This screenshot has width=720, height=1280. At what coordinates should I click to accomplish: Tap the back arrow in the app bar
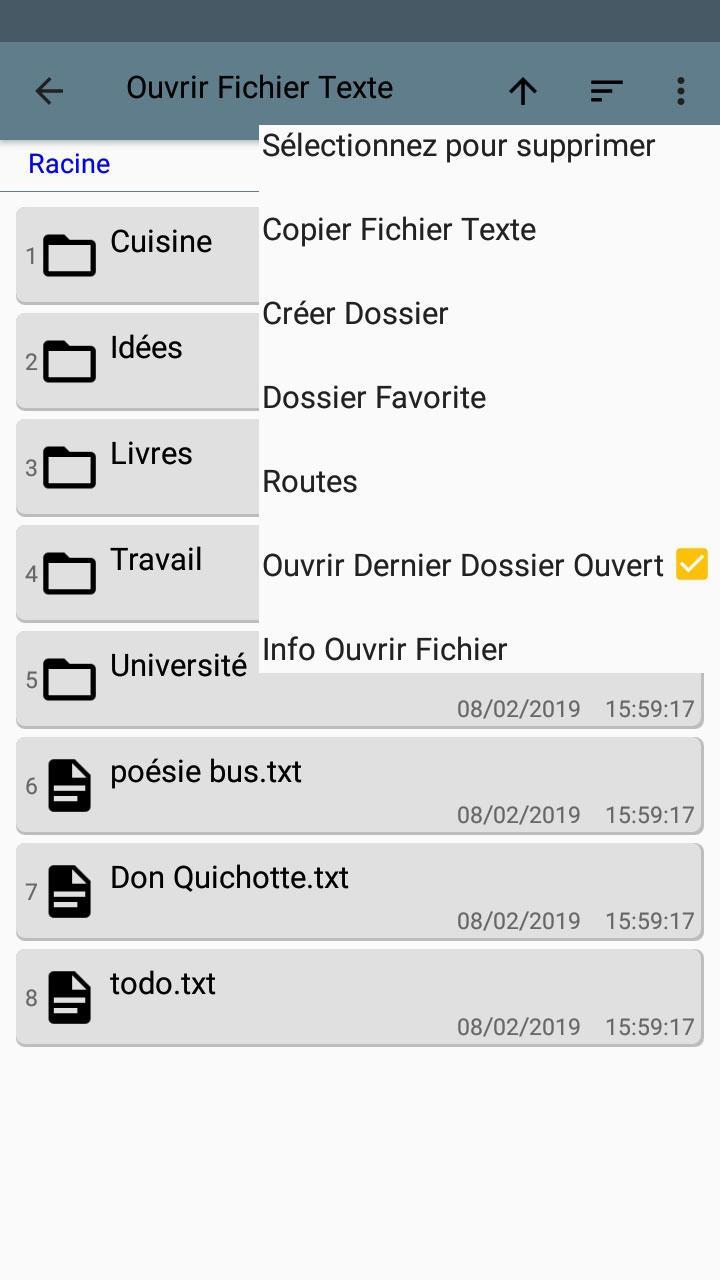click(x=49, y=91)
